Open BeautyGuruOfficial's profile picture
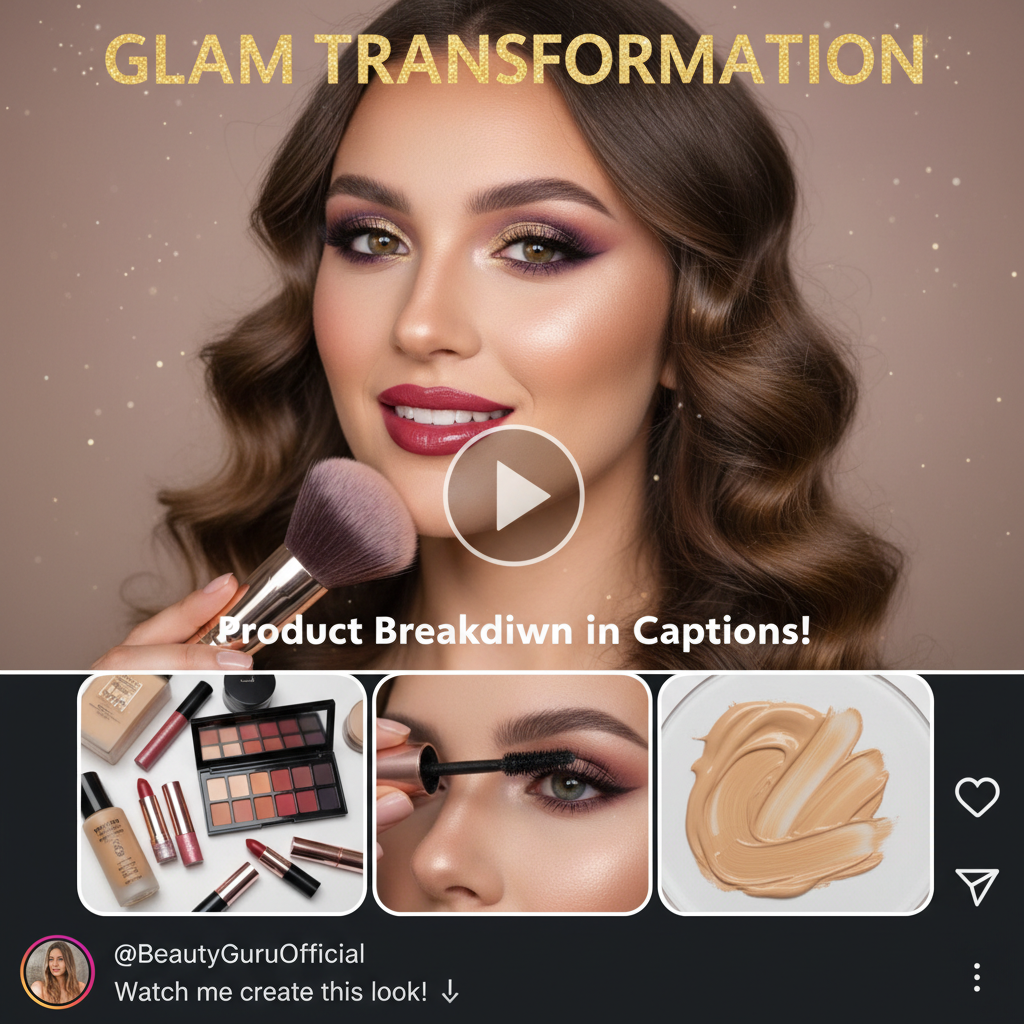Viewport: 1024px width, 1024px height. tap(57, 972)
